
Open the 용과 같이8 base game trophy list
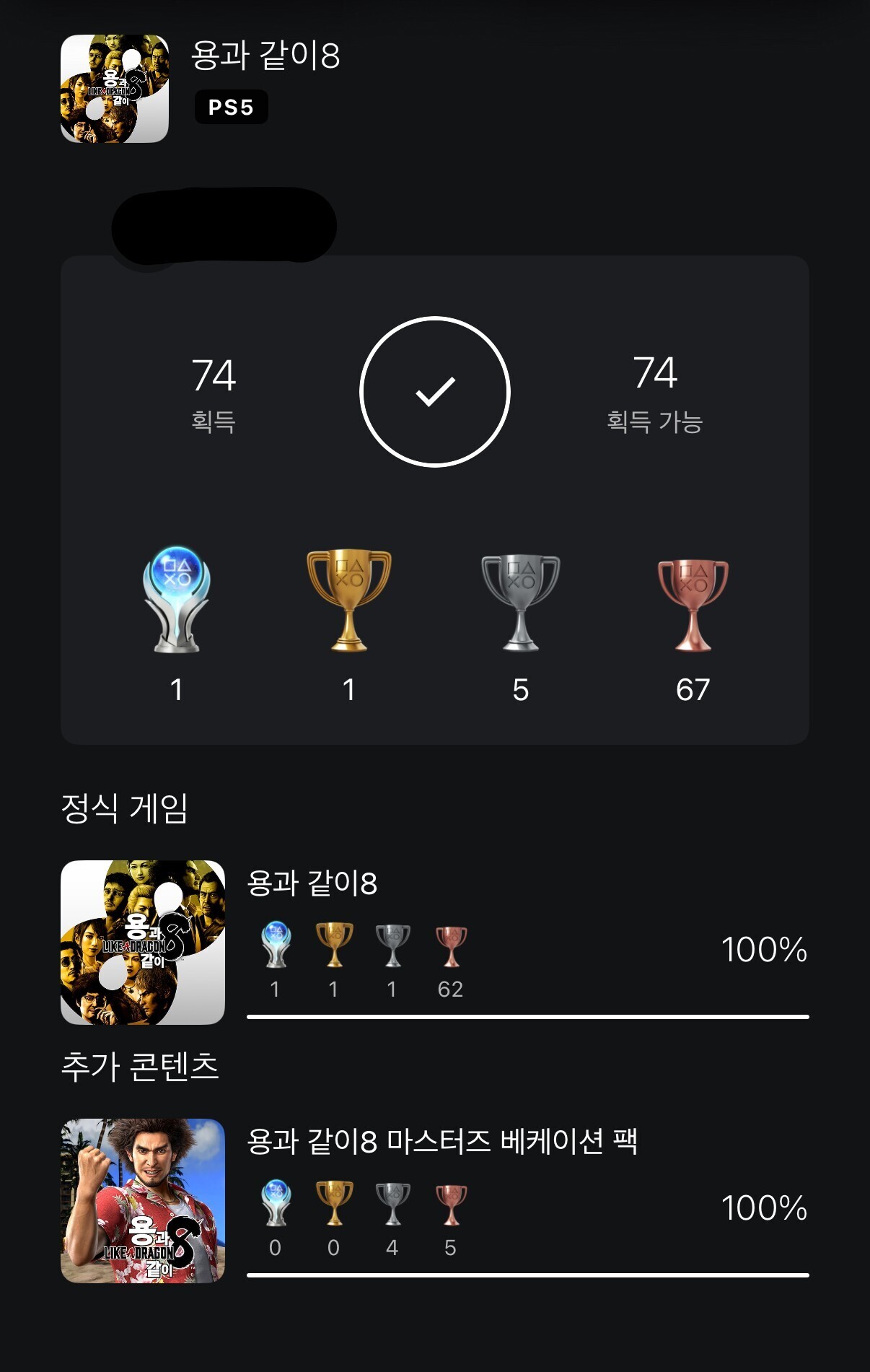(433, 942)
